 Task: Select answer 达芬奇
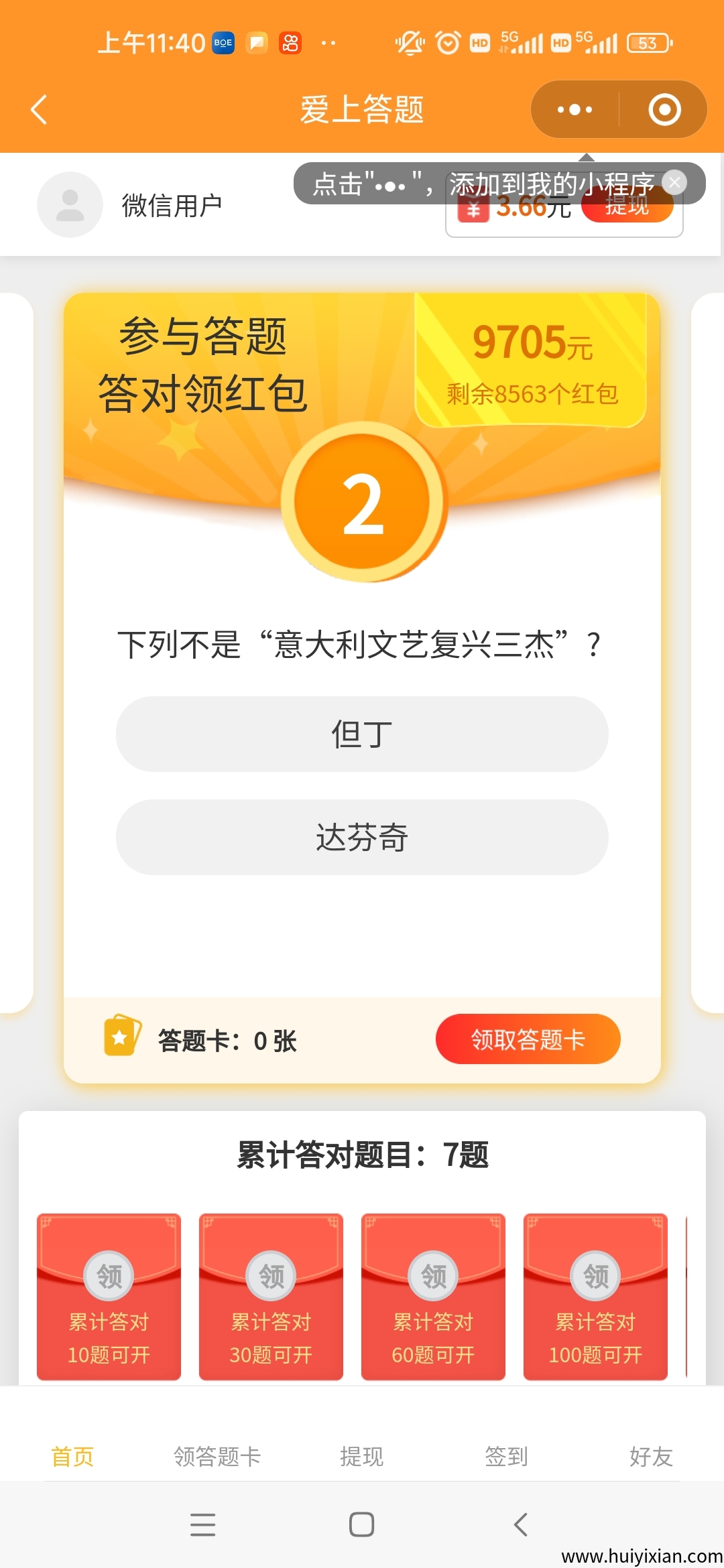(x=362, y=837)
